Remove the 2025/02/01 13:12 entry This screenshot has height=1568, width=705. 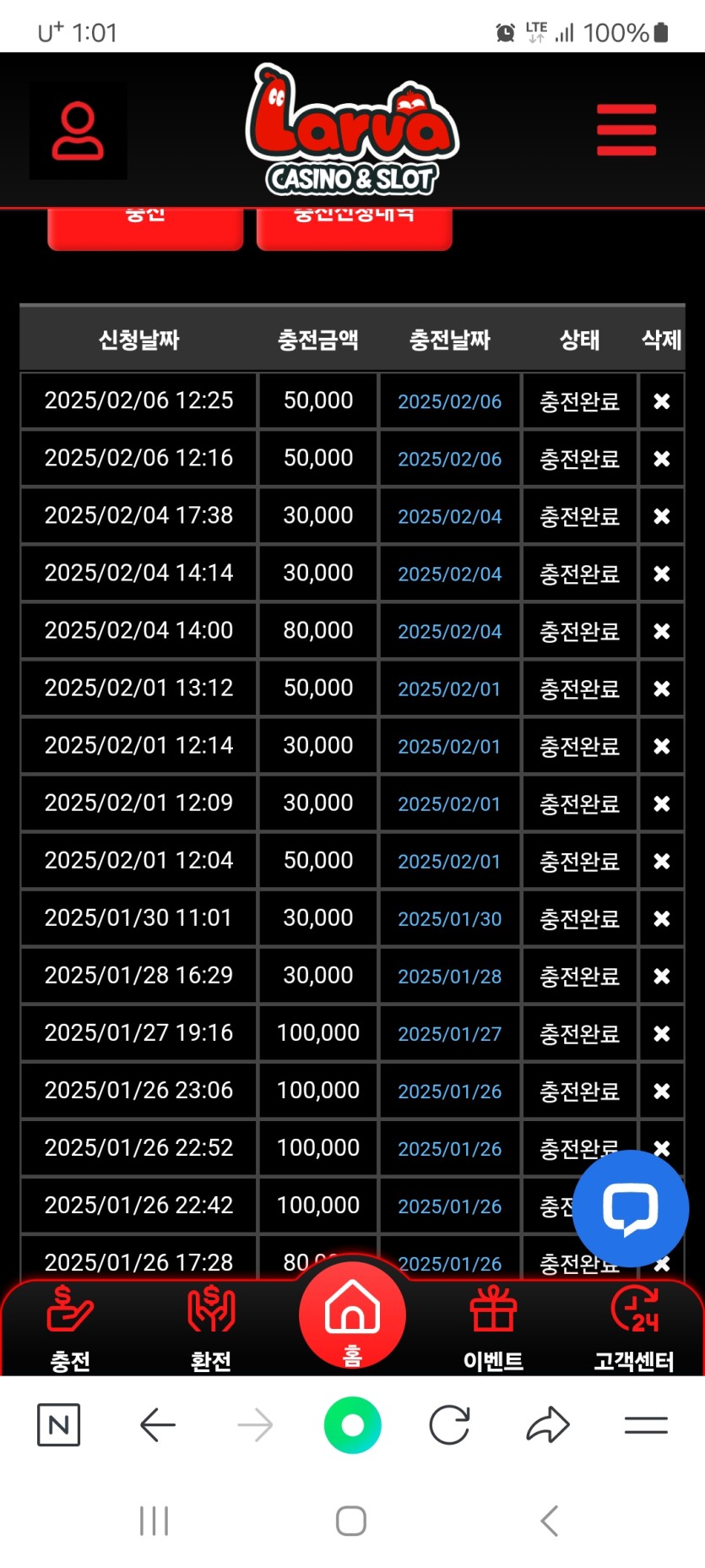661,689
